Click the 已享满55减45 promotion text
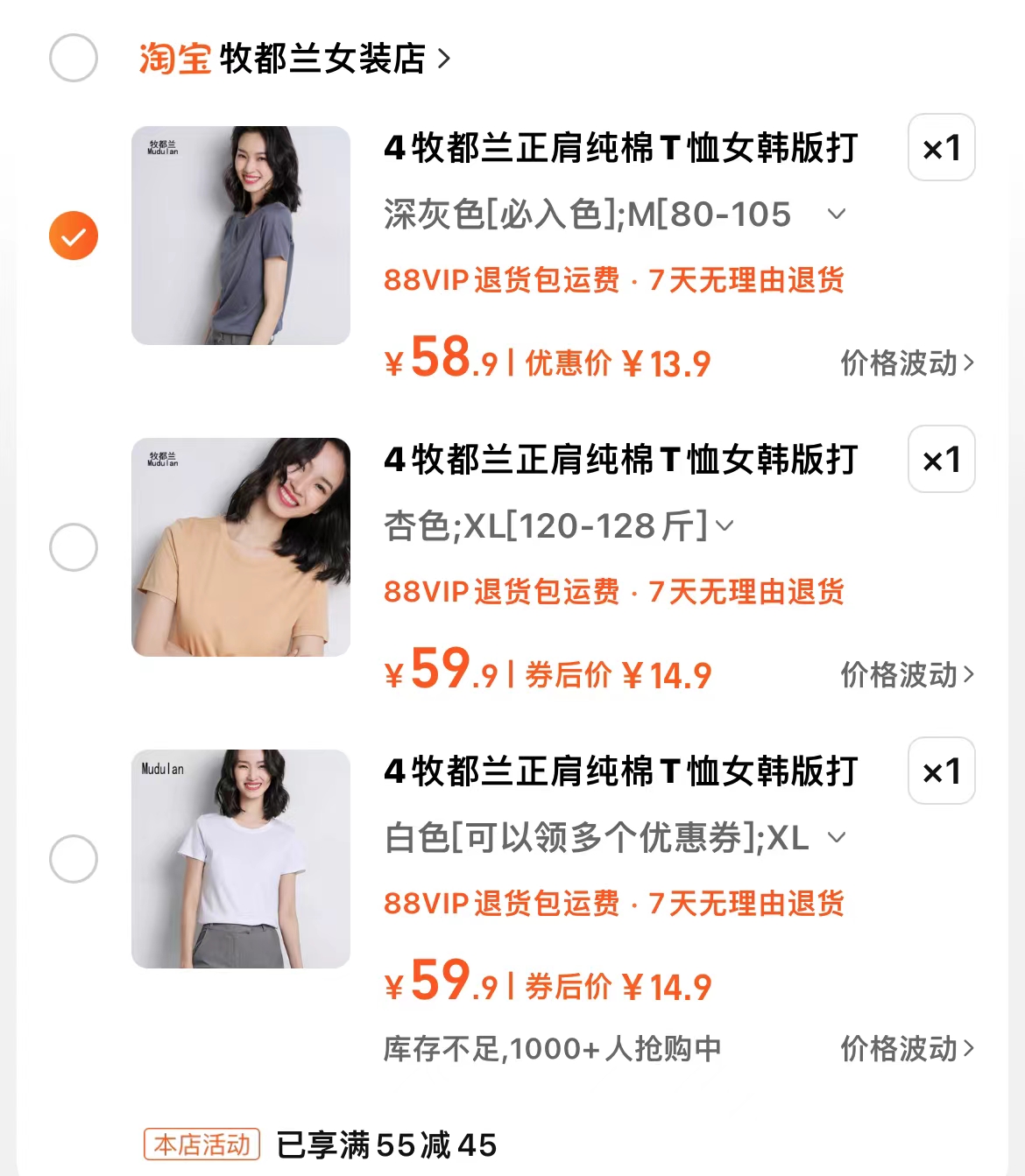The image size is (1025, 1176). (385, 1143)
